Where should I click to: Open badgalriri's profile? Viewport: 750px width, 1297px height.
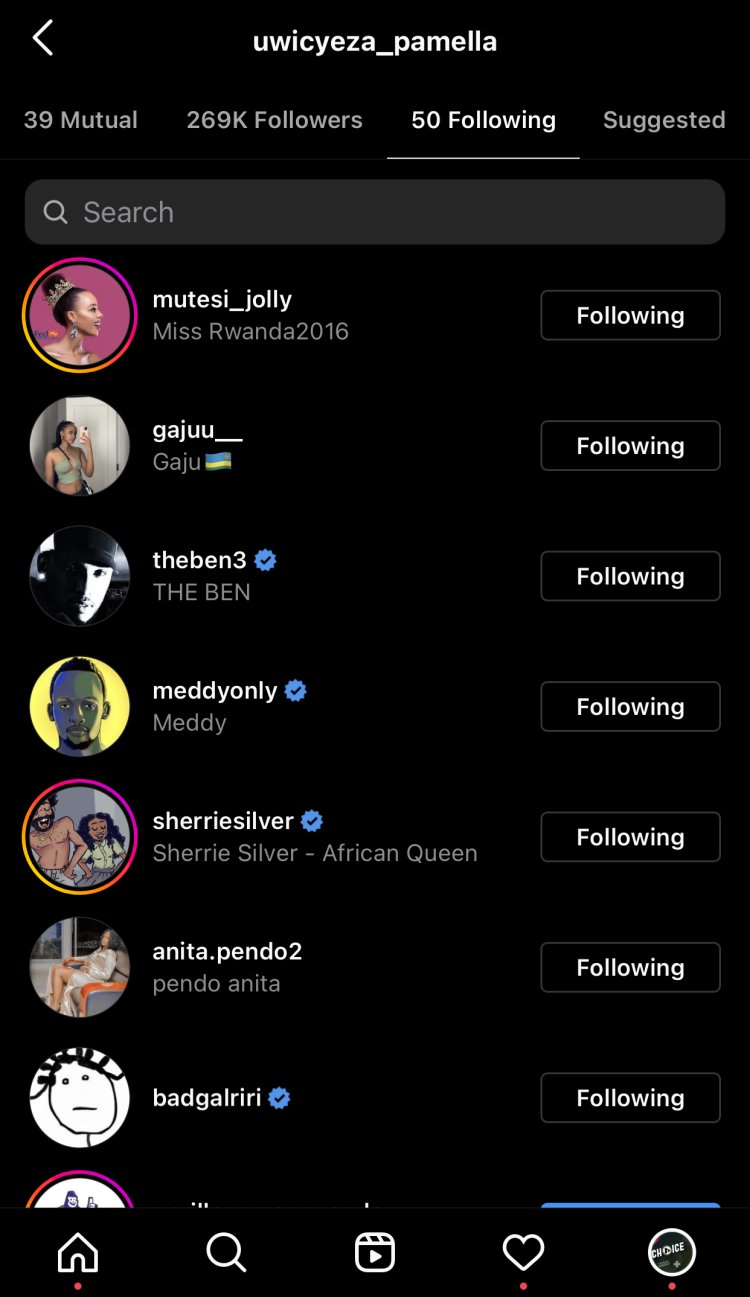207,1097
